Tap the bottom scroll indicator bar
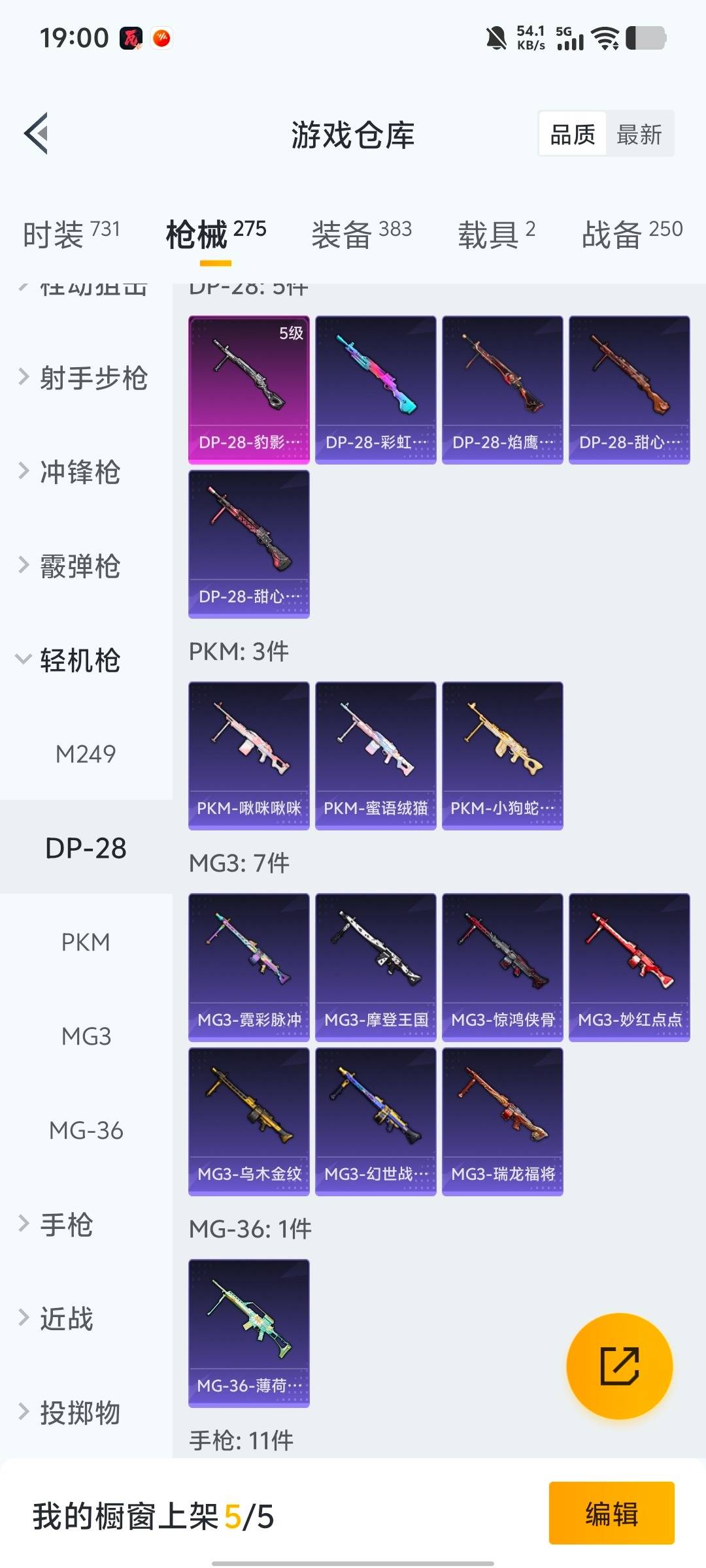Screen dimensions: 706x1568 coord(353,1561)
